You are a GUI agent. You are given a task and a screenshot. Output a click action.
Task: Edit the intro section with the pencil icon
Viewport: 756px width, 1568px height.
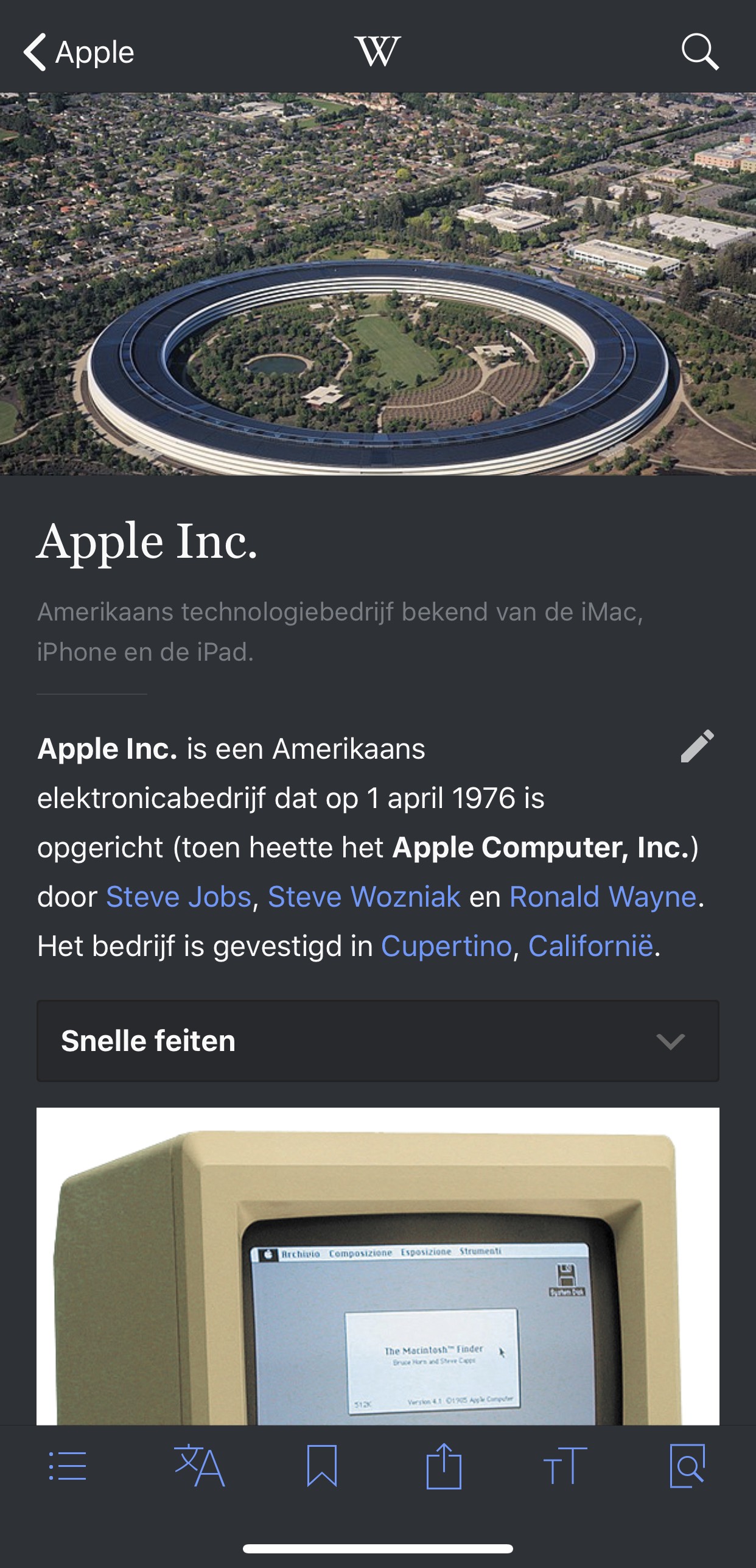coord(697,746)
